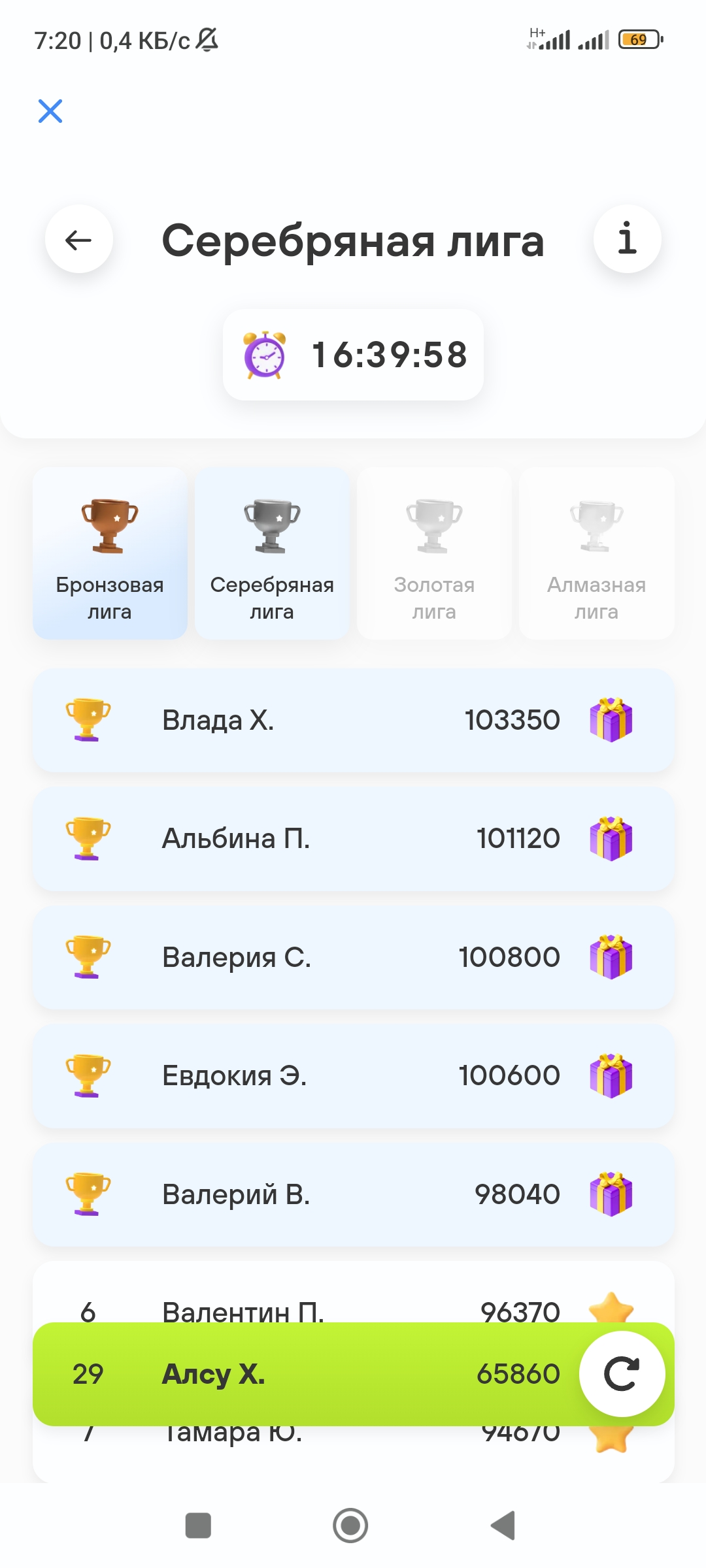The height and width of the screenshot is (1568, 706).
Task: Open recent apps via the square button
Action: [198, 1526]
